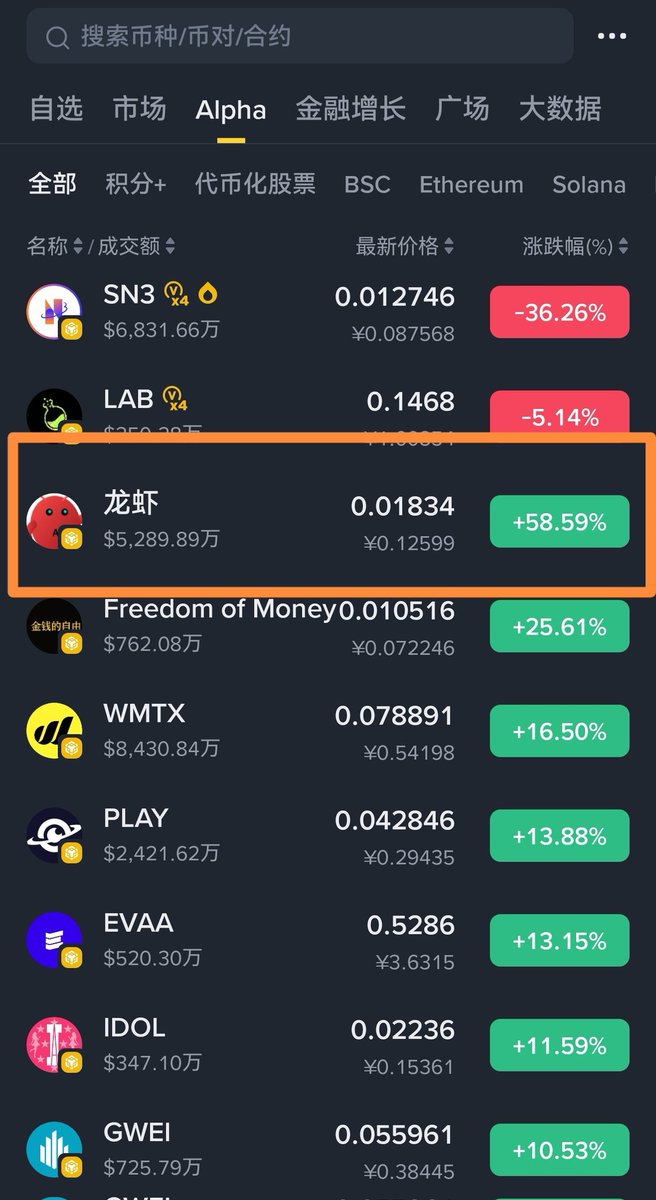Show 代币化股票 tokens
This screenshot has width=656, height=1200.
click(x=255, y=185)
